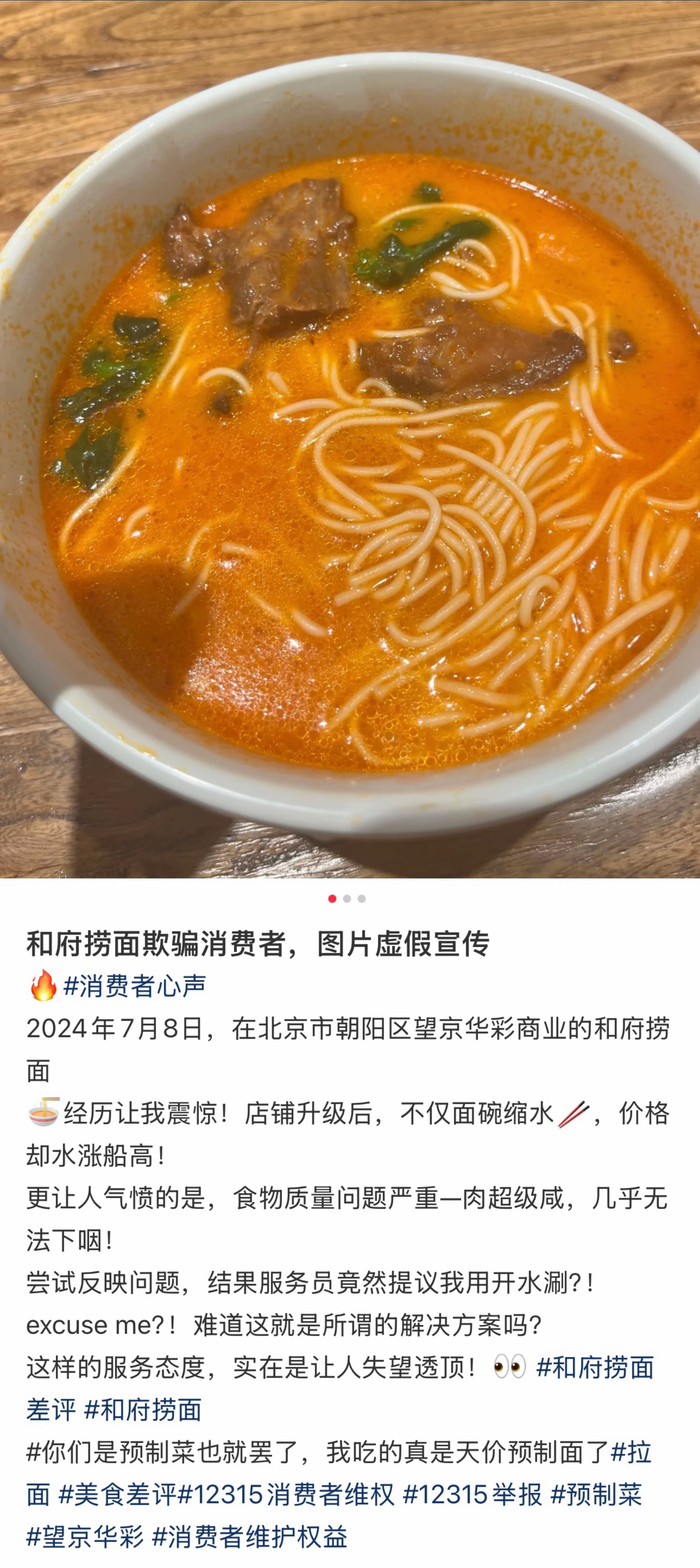Browse the #12315消费者维权 topic
700x1568 pixels.
286,1494
